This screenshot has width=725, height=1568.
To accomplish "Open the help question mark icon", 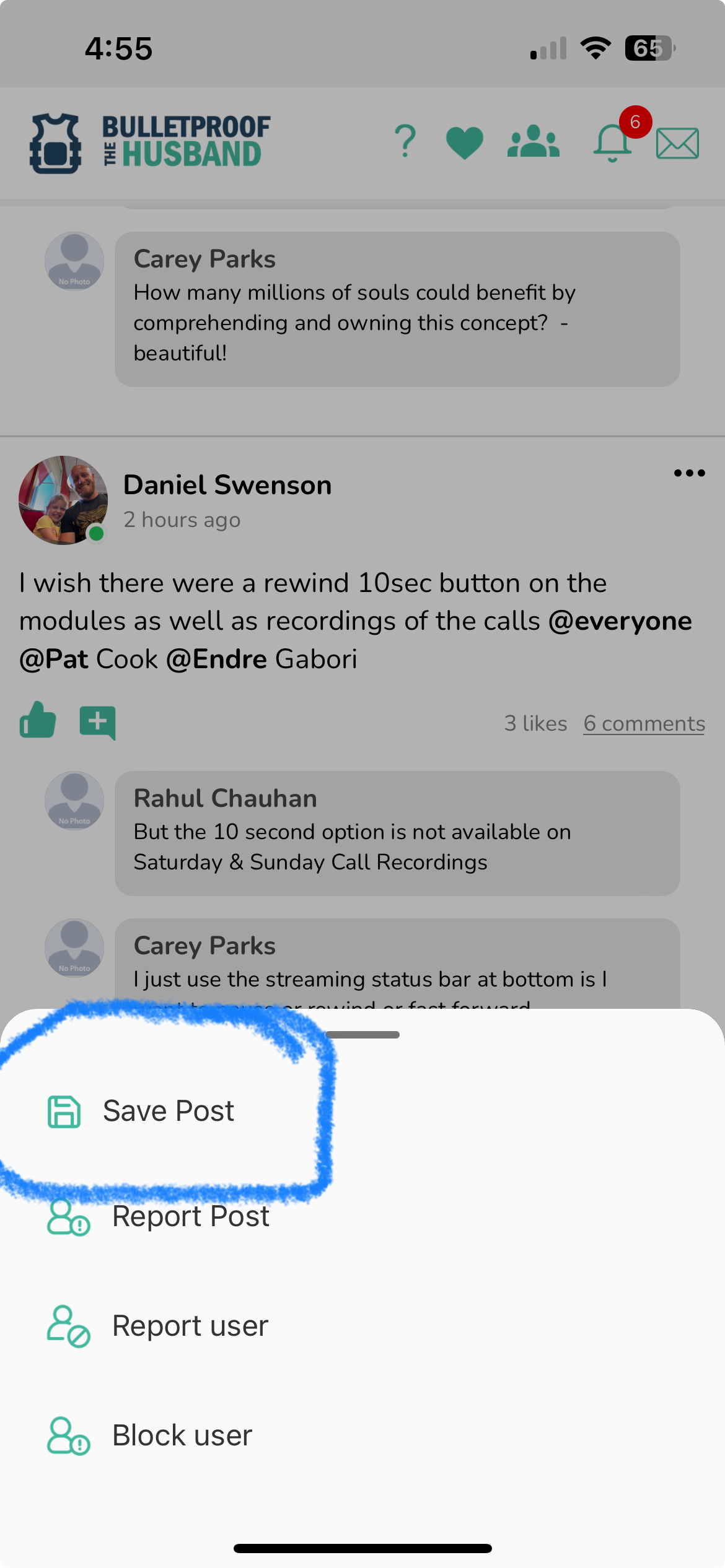I will pos(405,141).
